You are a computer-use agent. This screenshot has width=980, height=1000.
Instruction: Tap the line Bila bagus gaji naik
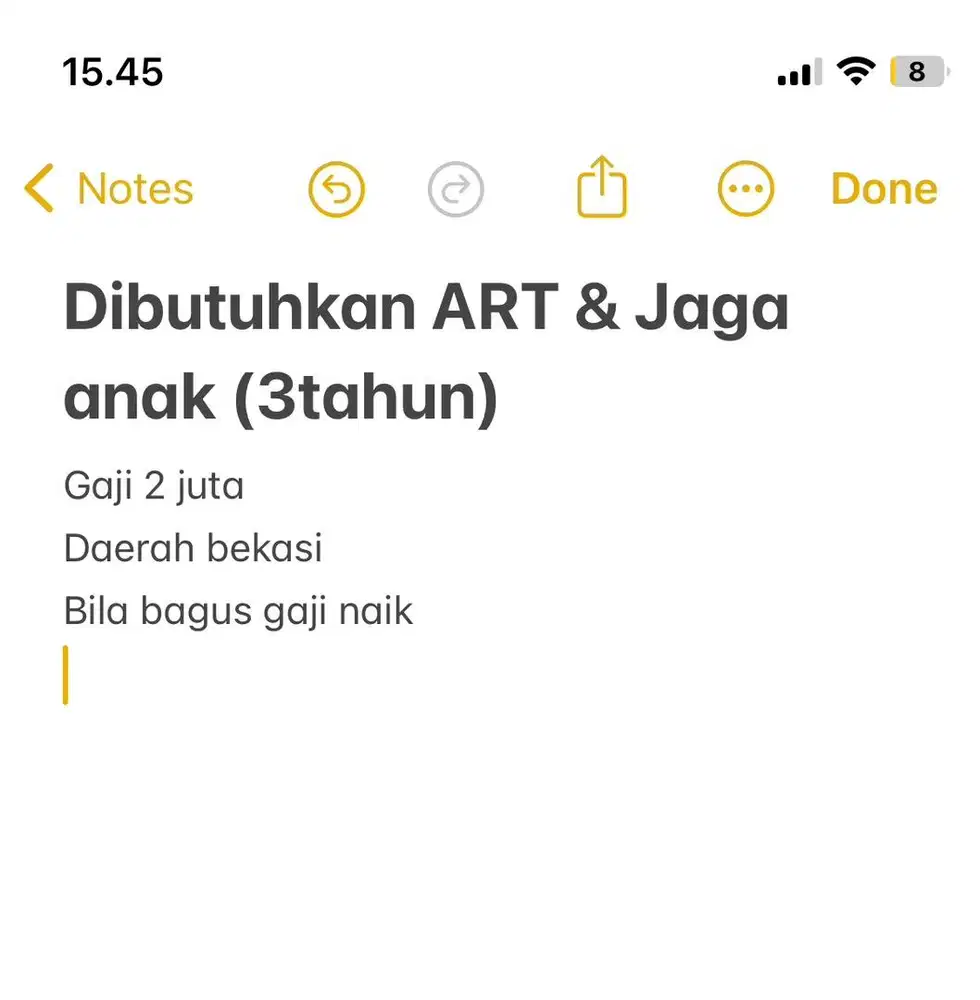pyautogui.click(x=237, y=610)
